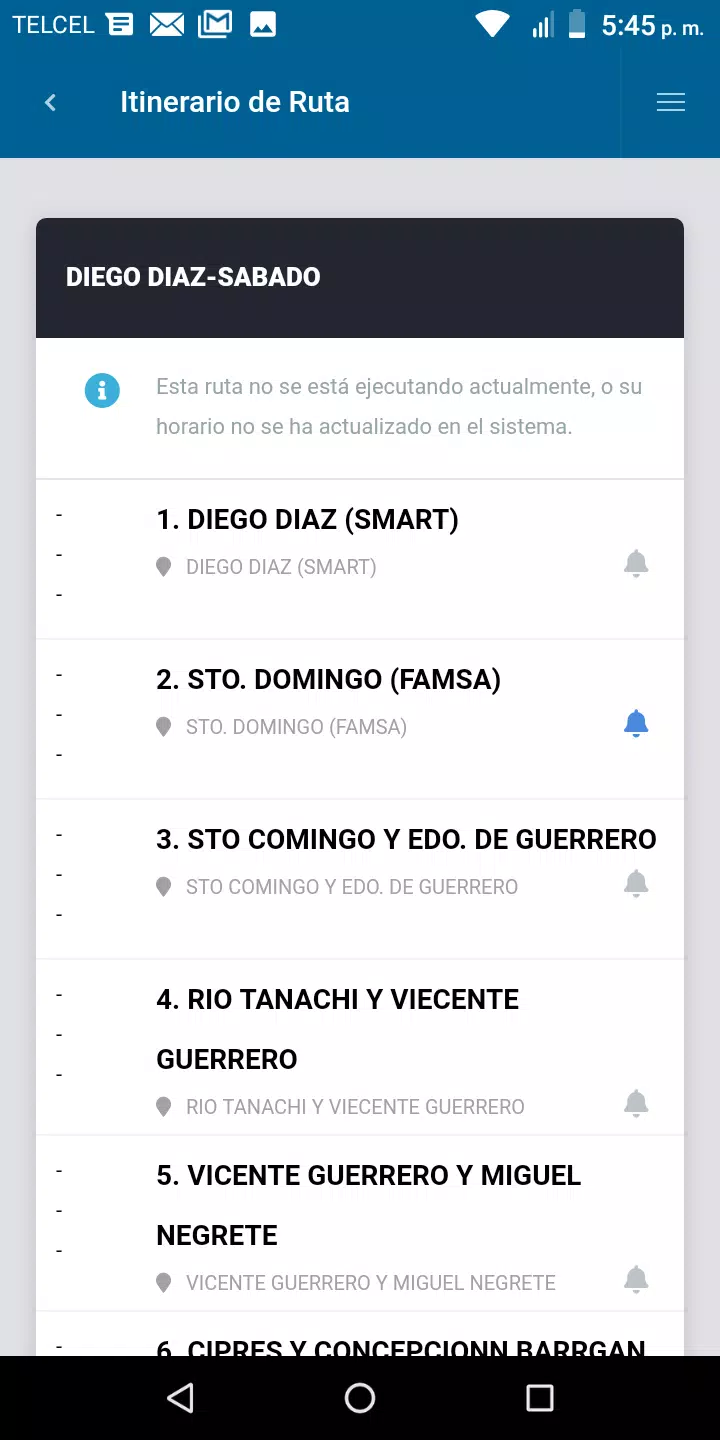Tap the location pin for DIEGO DIAZ (SMART)
The width and height of the screenshot is (720, 1440).
pos(163,567)
